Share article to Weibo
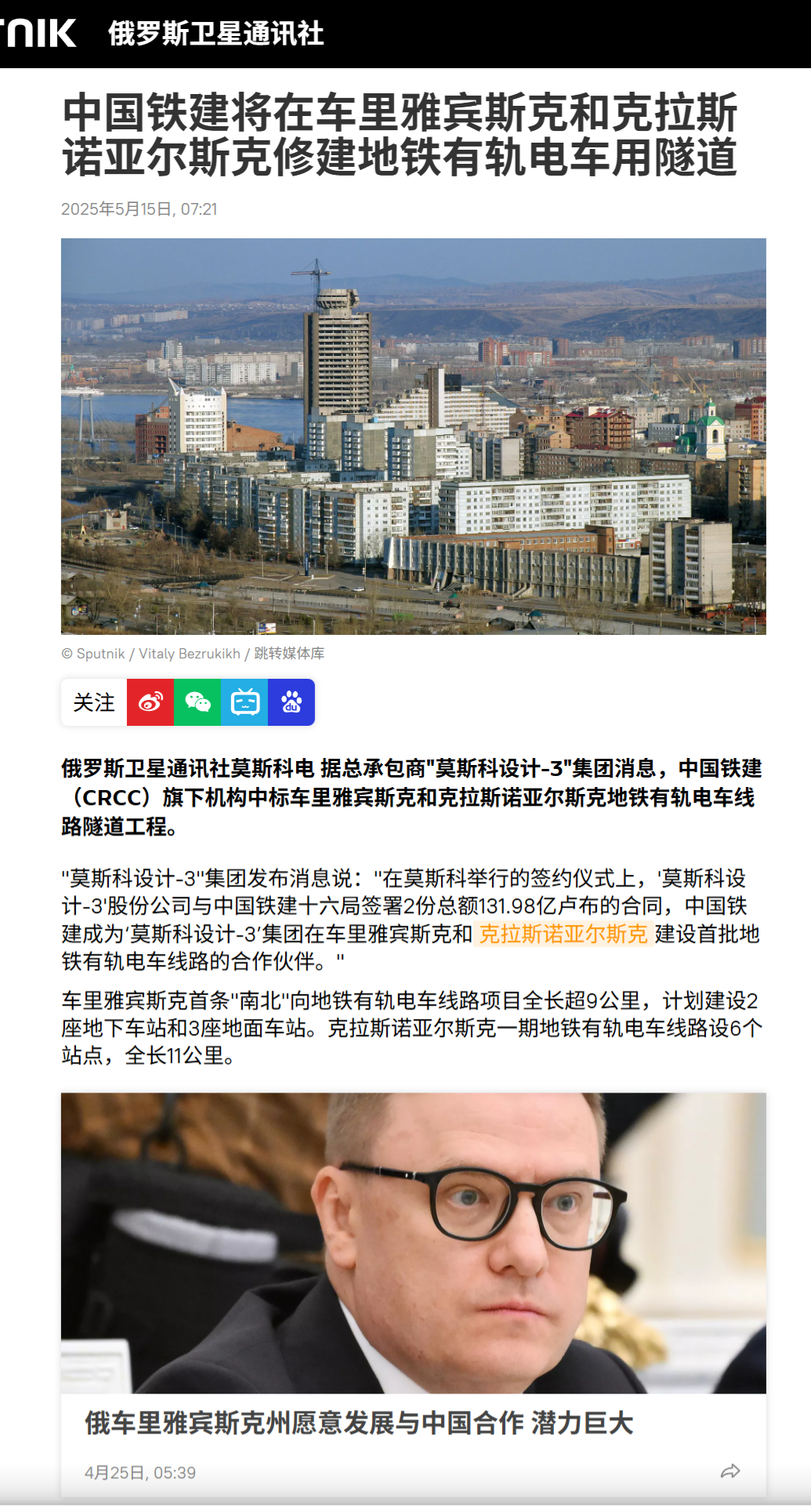The height and width of the screenshot is (1512, 811). [150, 702]
